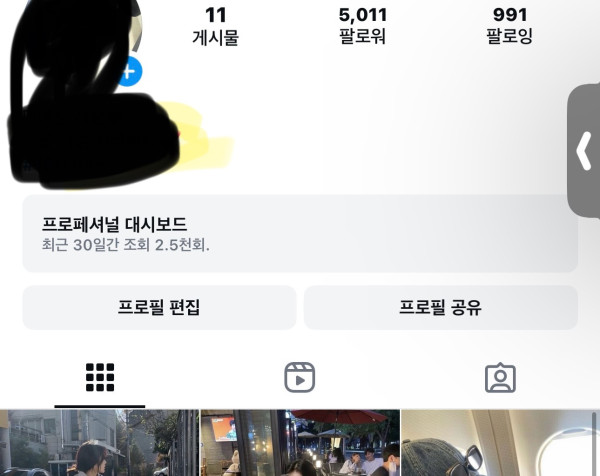This screenshot has width=600, height=476.
Task: Switch to the posts grid tab
Action: point(100,377)
